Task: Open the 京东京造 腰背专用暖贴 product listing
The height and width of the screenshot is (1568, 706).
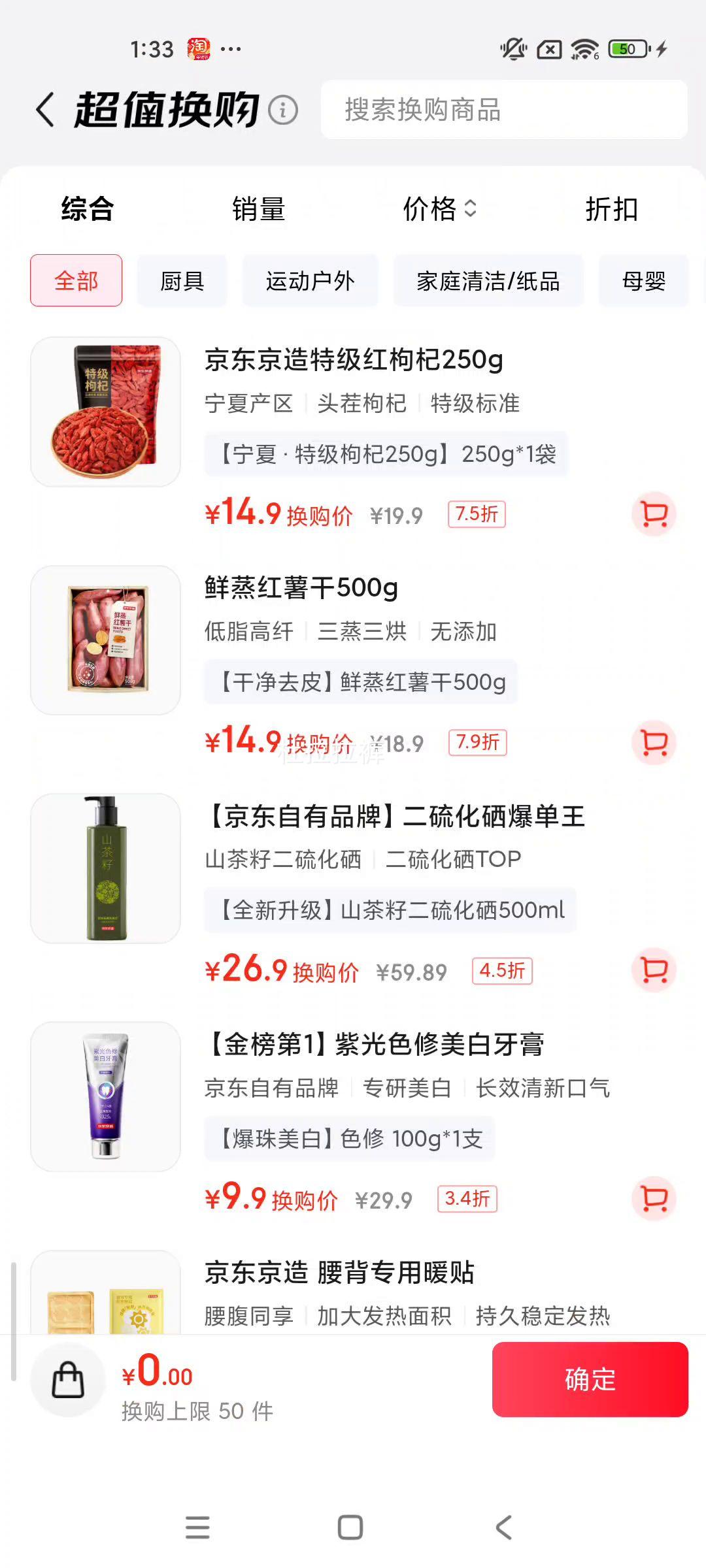Action: 339,1271
